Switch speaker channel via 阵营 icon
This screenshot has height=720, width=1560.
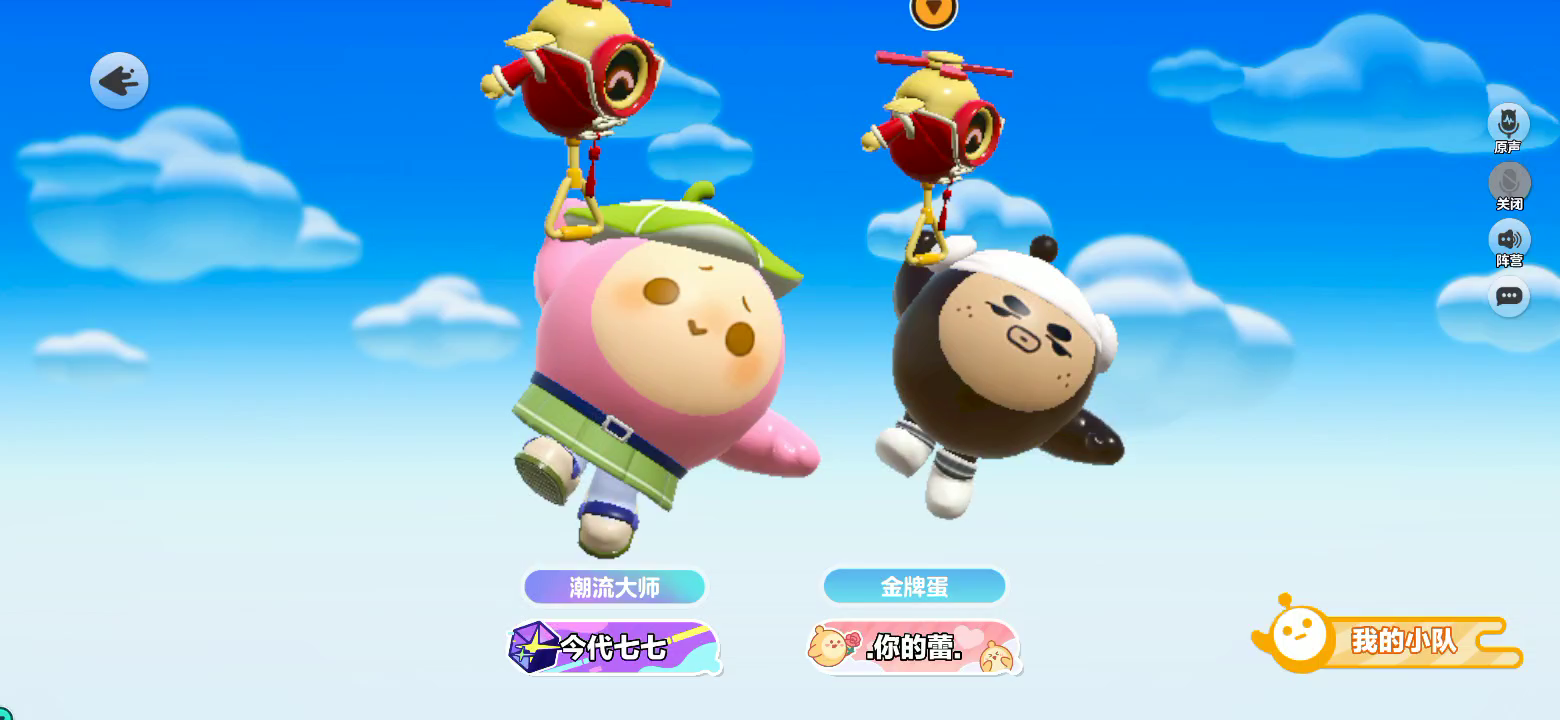[1509, 240]
